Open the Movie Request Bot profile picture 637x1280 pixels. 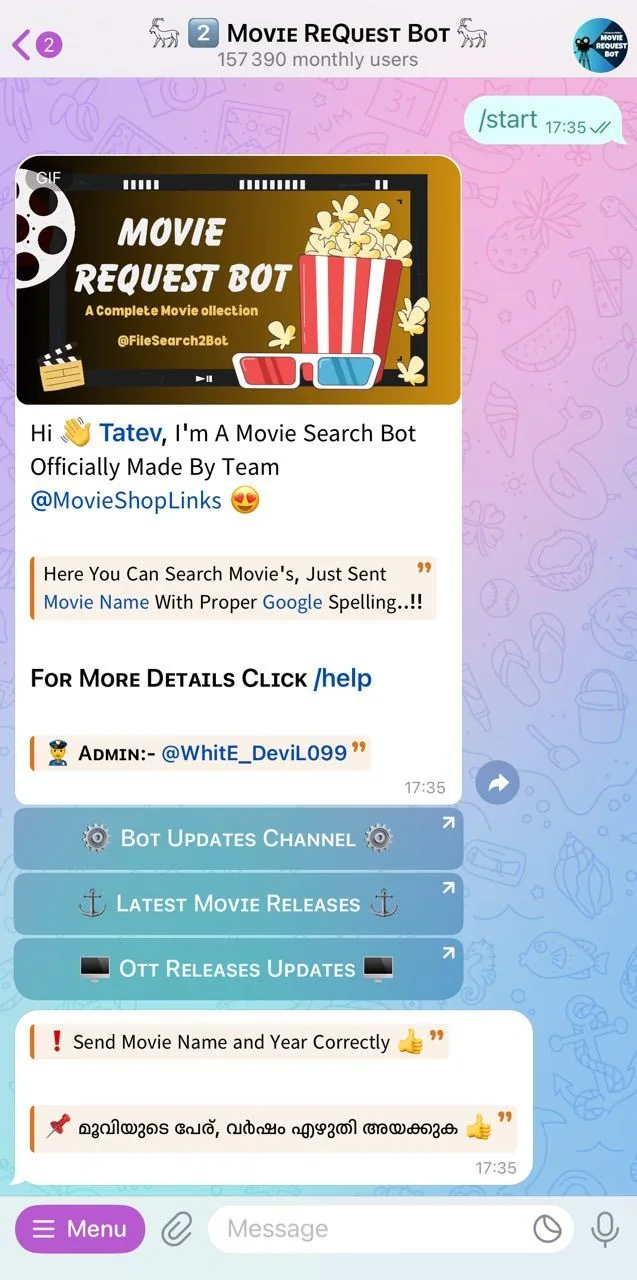tap(600, 44)
